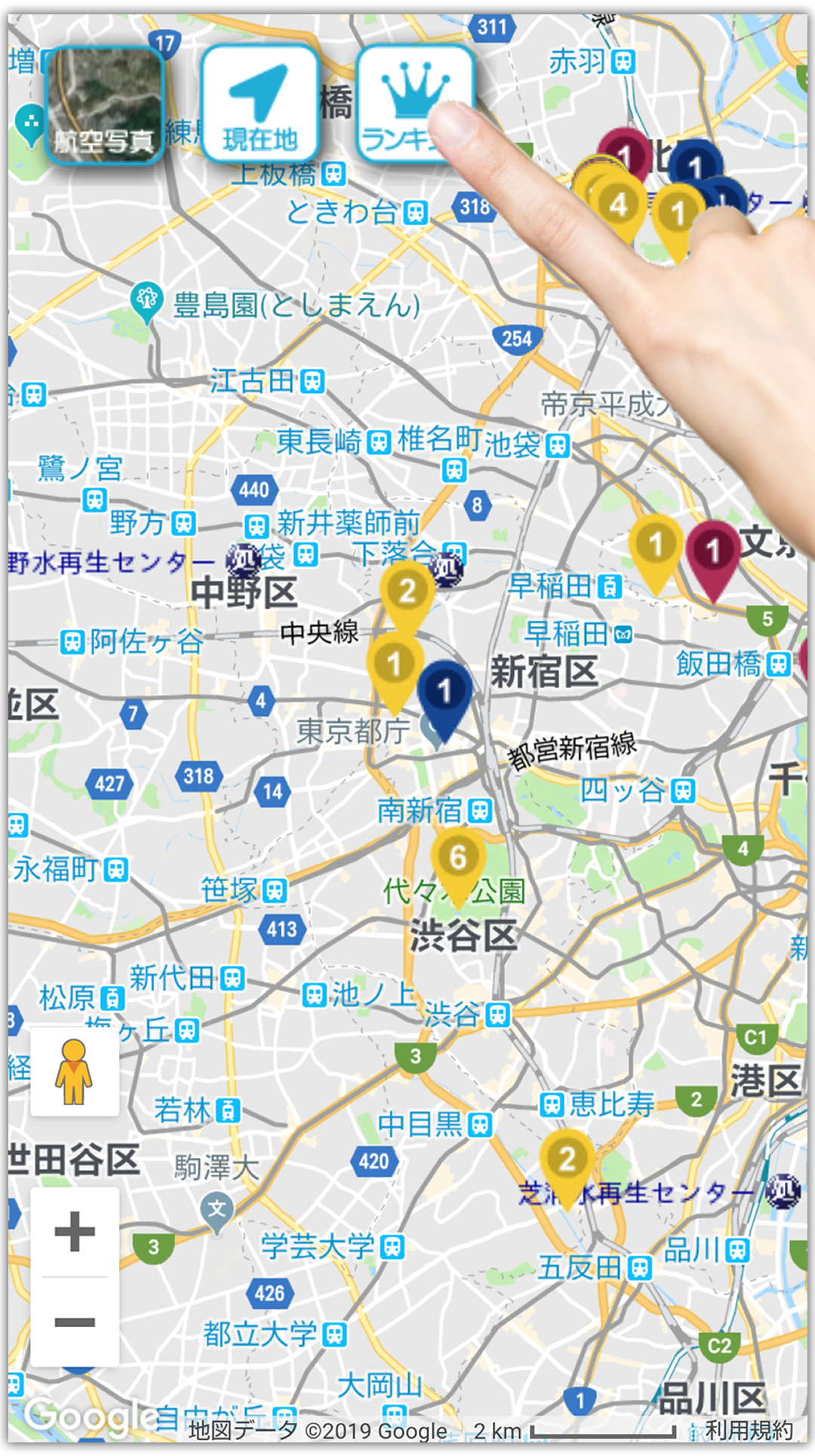Open the 利用規約 terms link
The image size is (815, 1456).
tap(749, 1430)
